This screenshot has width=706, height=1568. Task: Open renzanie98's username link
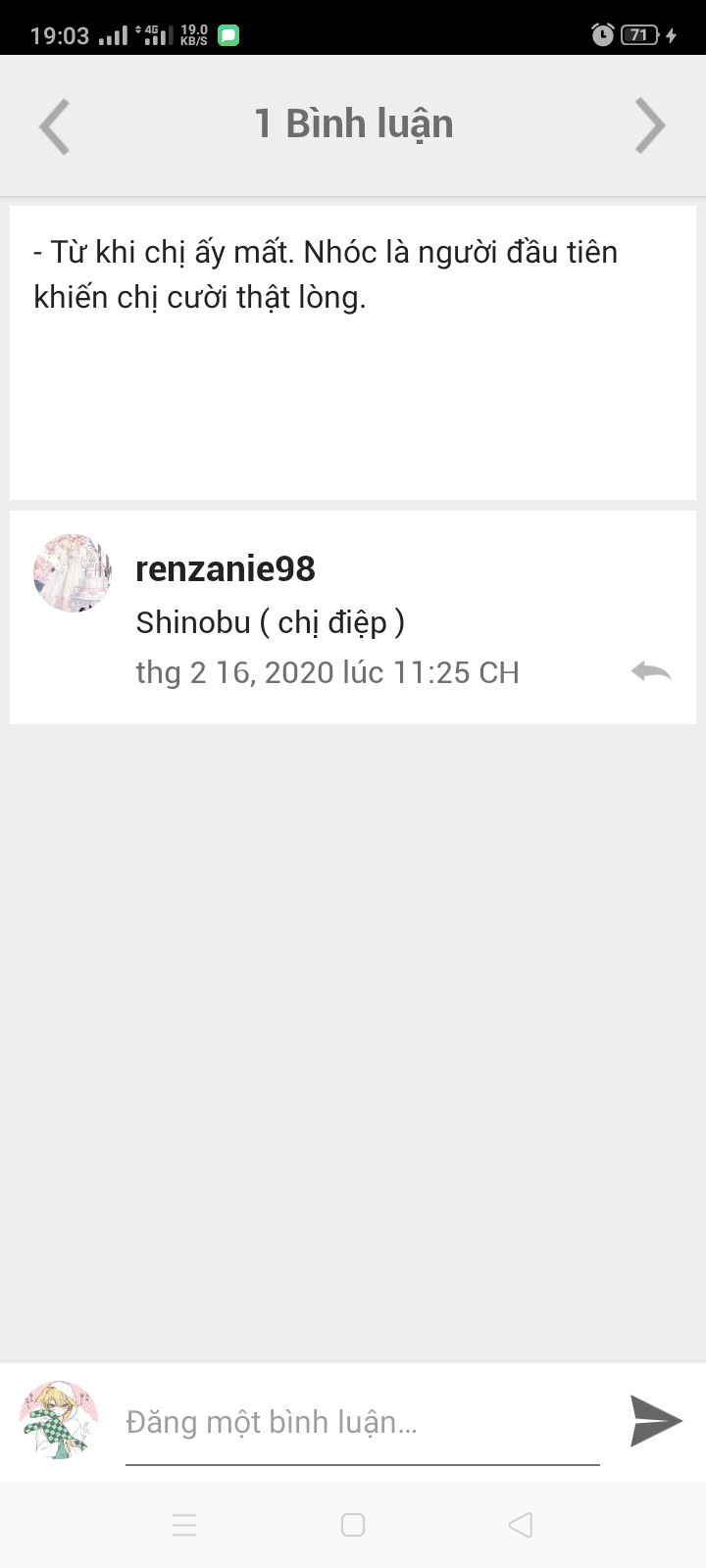coord(226,568)
